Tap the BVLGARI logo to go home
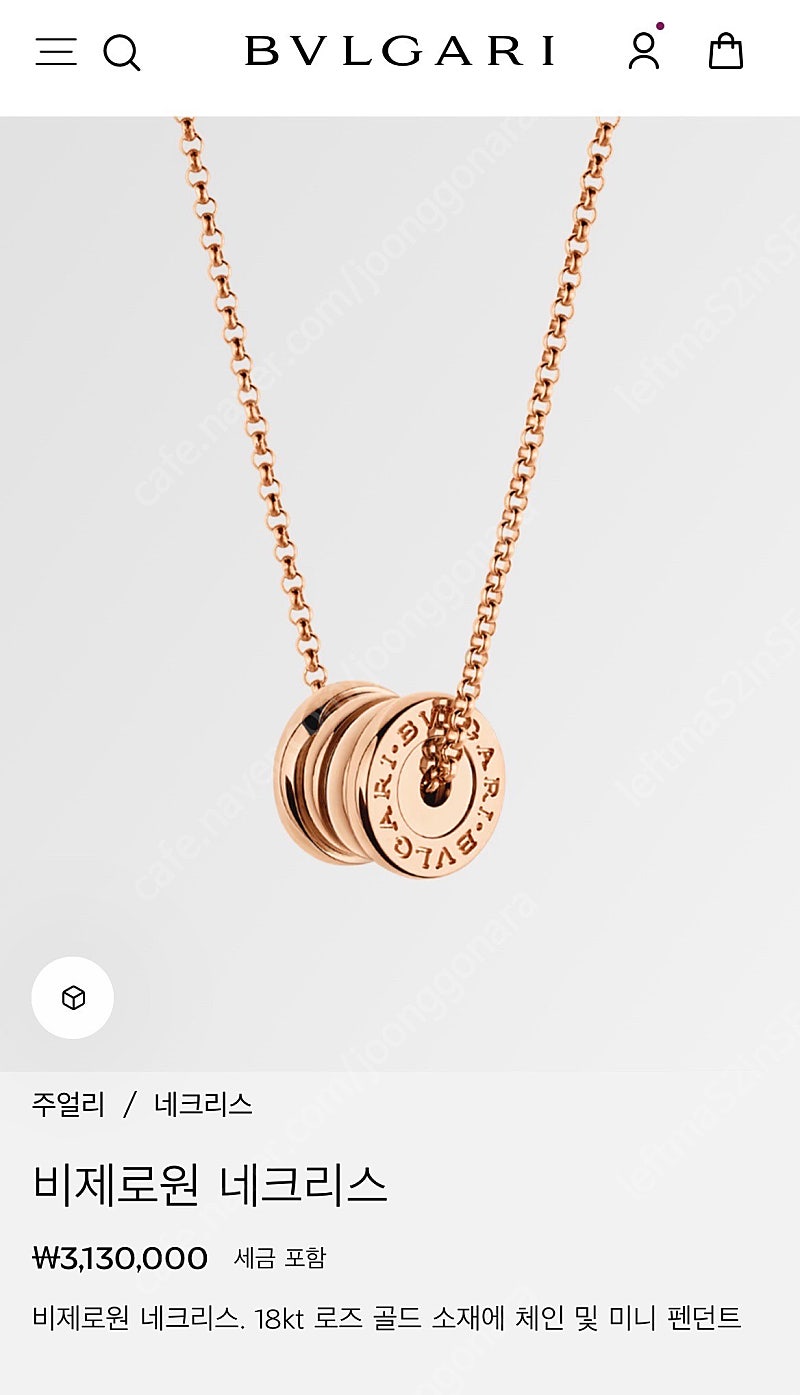800x1395 pixels. point(400,51)
